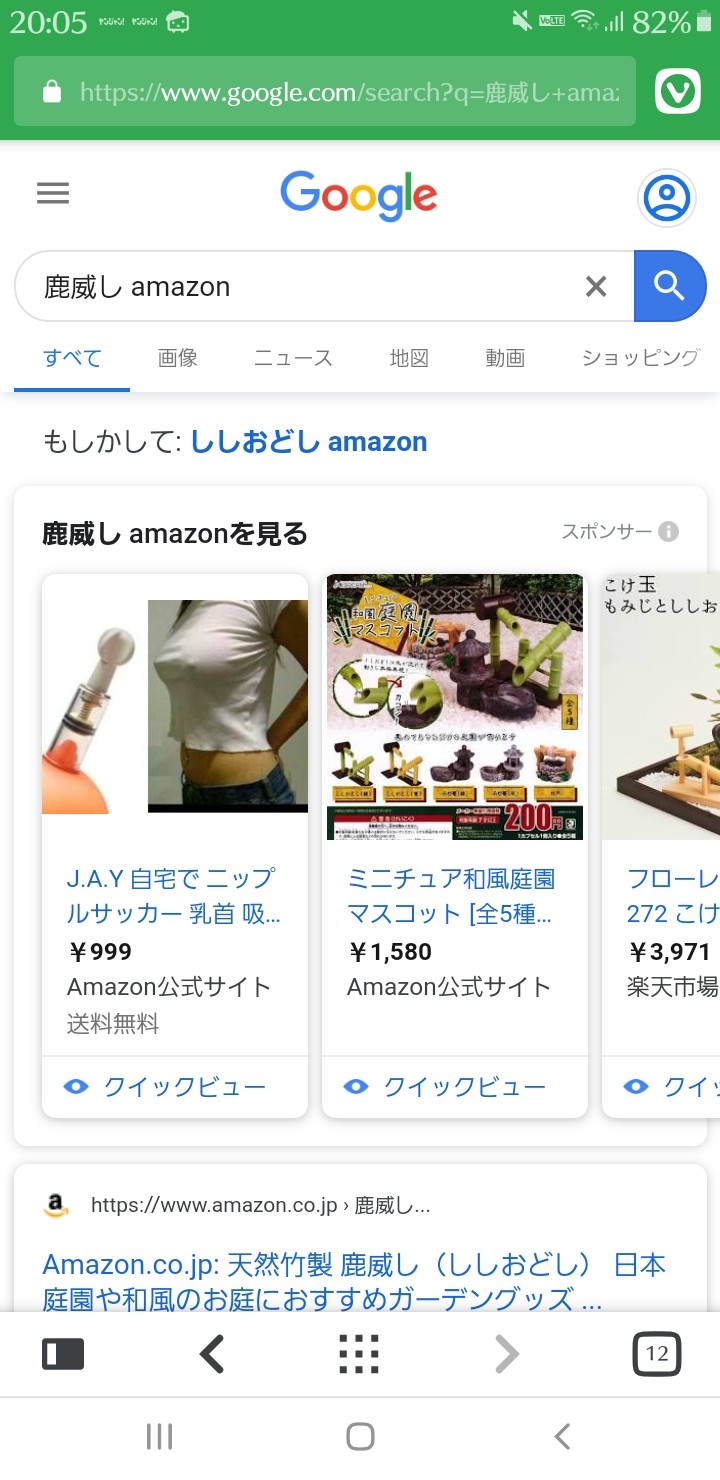The height and width of the screenshot is (1480, 720).
Task: Tap the URL address bar
Action: click(325, 92)
